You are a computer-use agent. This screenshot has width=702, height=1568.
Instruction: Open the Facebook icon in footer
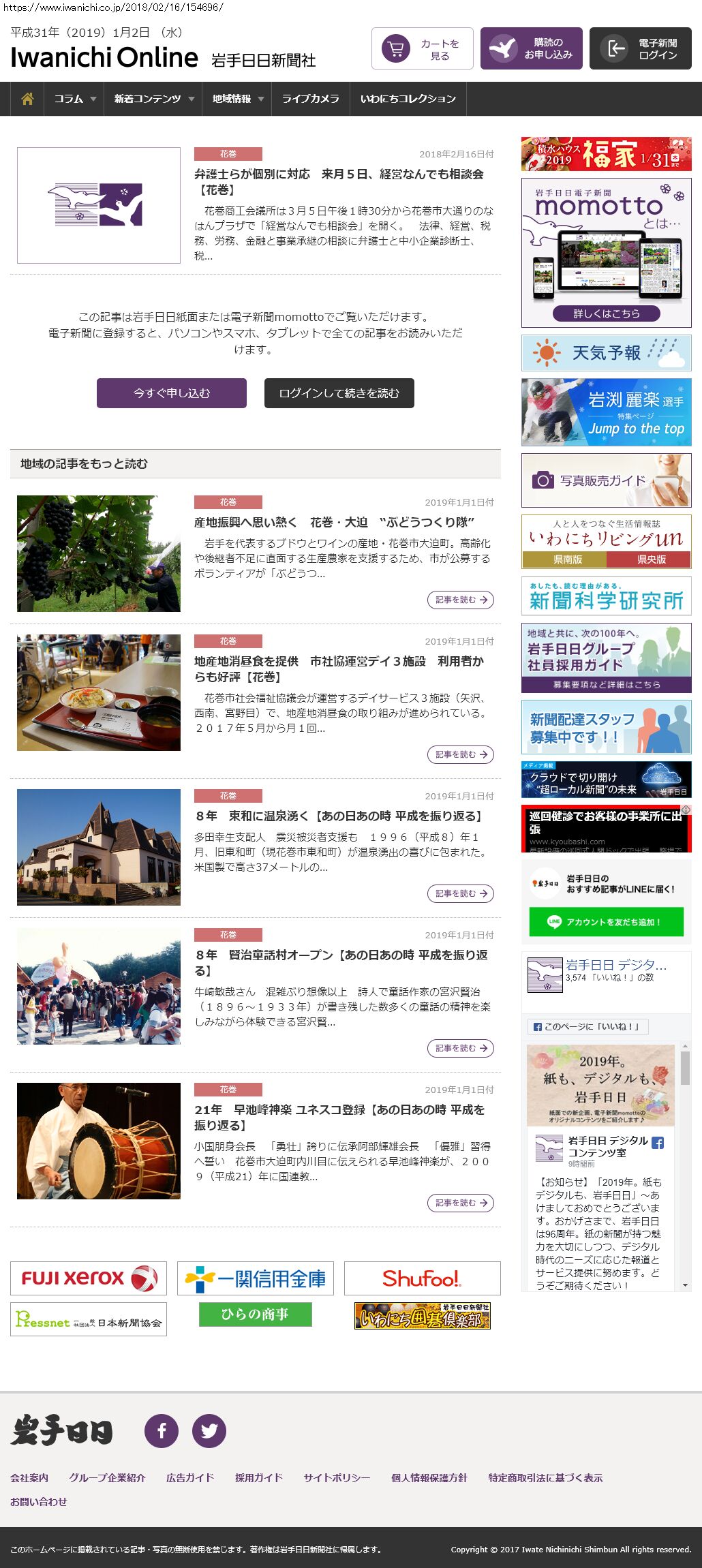[162, 1430]
